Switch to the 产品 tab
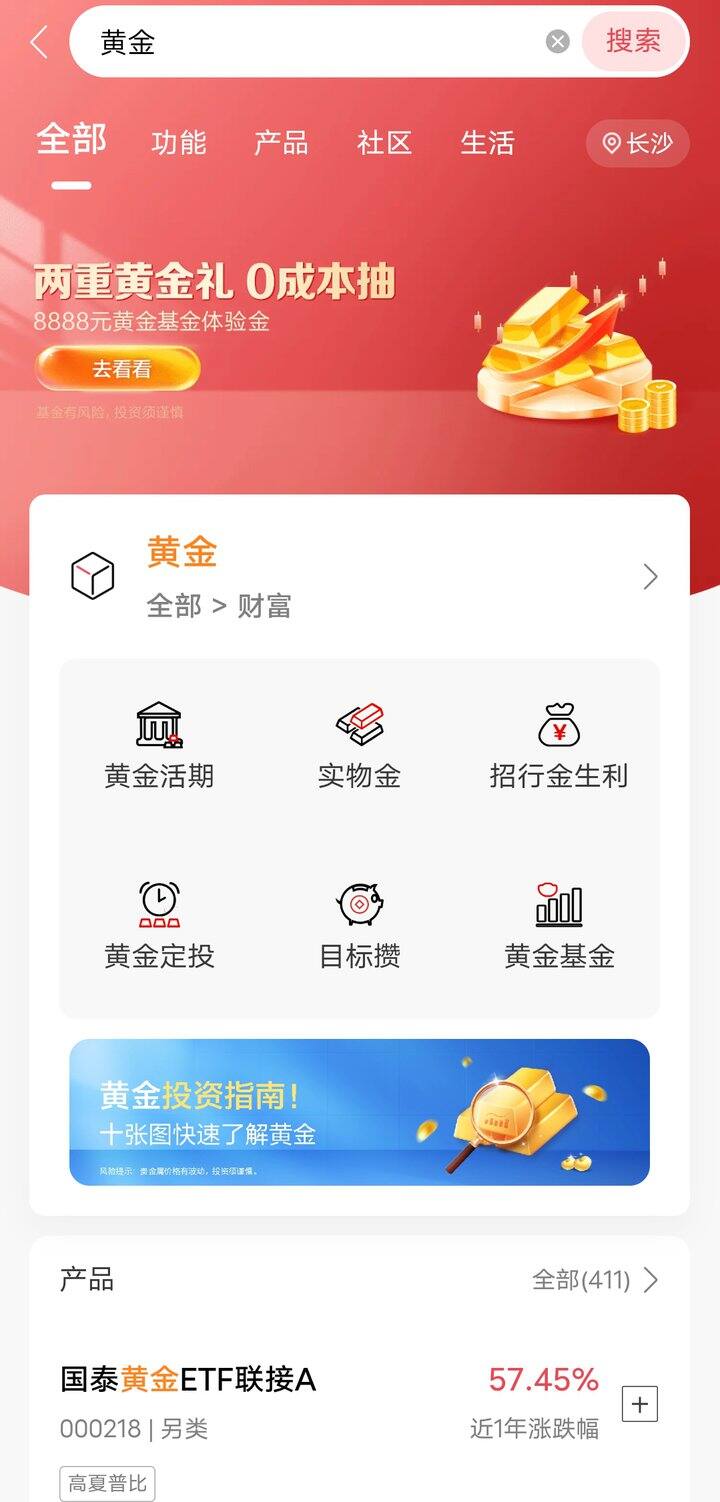This screenshot has height=1502, width=720. click(281, 143)
